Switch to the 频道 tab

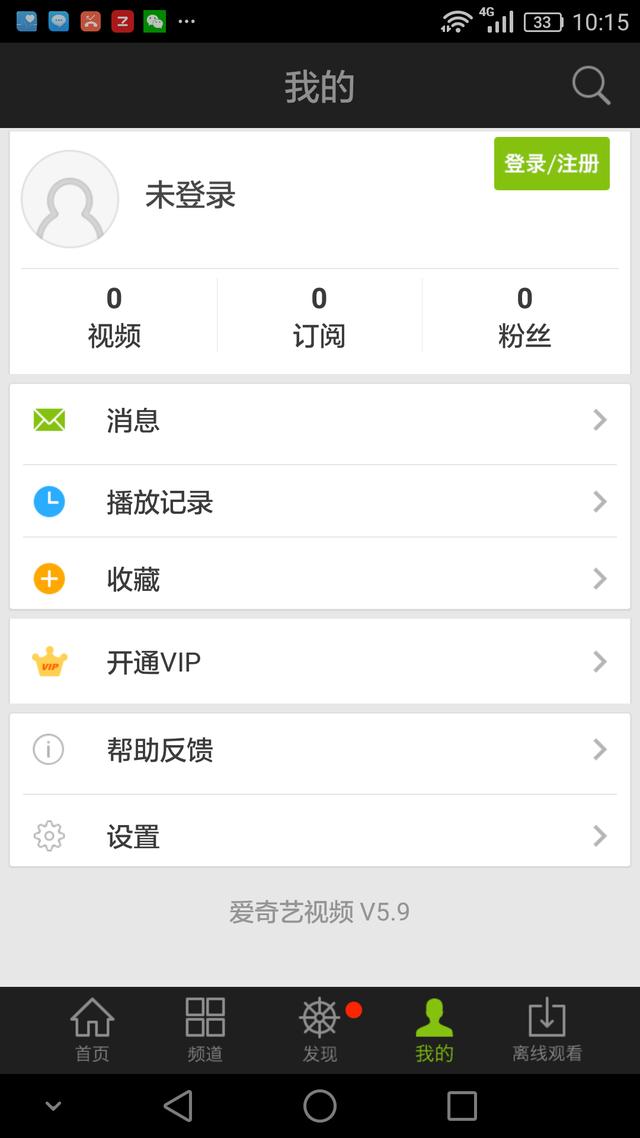click(x=205, y=1030)
